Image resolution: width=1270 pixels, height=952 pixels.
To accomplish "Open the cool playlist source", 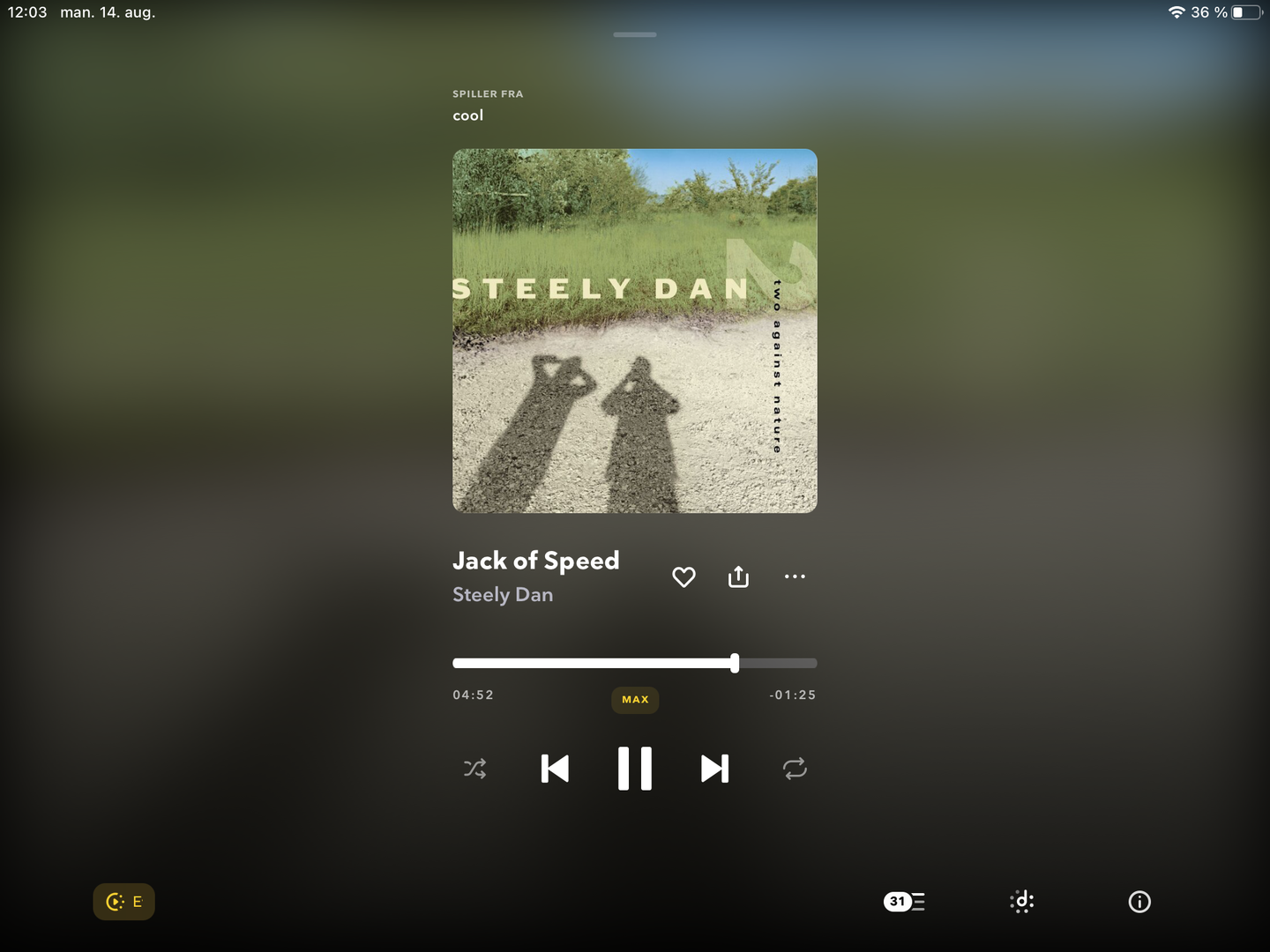I will [x=468, y=115].
